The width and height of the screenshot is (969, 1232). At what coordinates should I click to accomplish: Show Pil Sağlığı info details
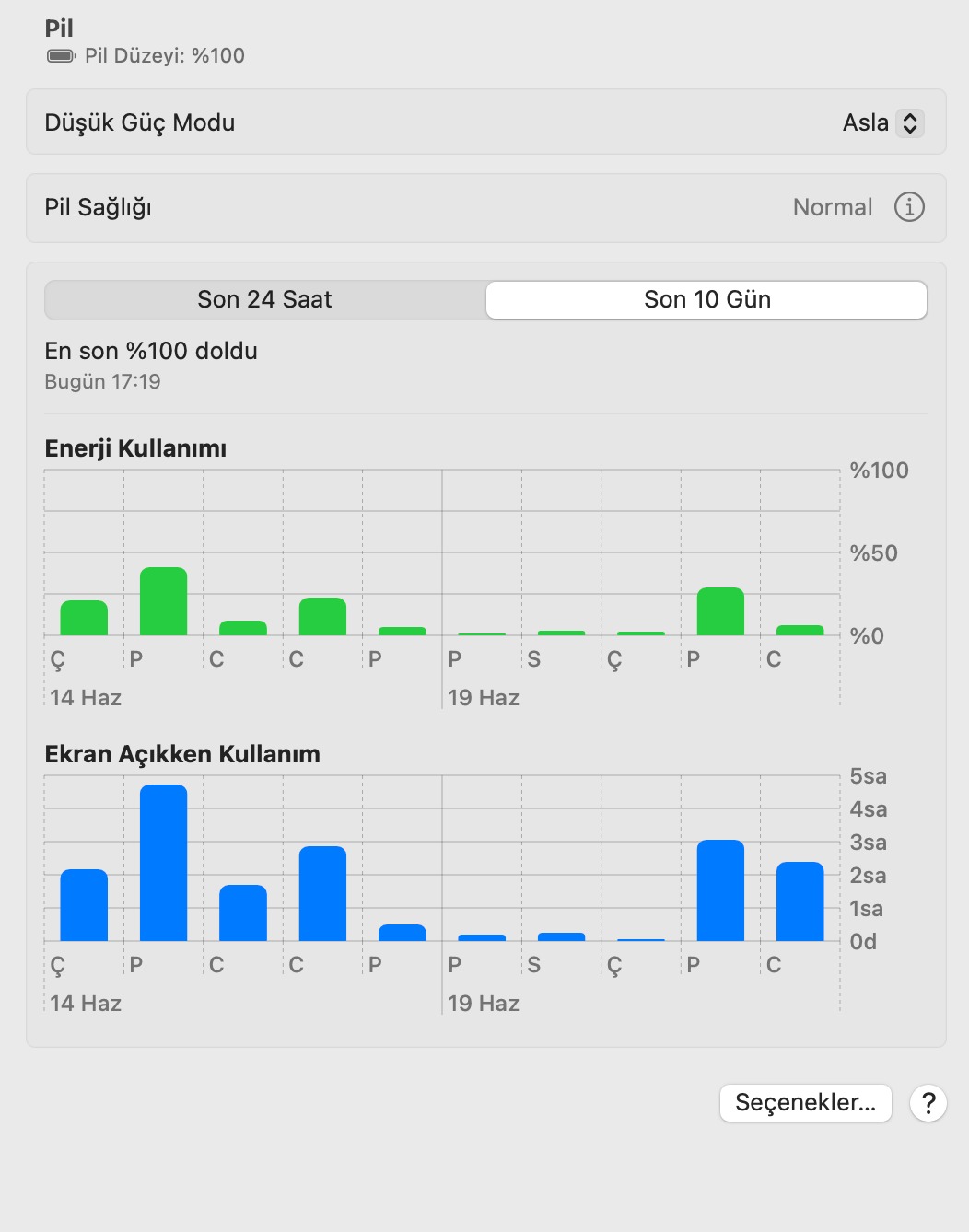[909, 207]
